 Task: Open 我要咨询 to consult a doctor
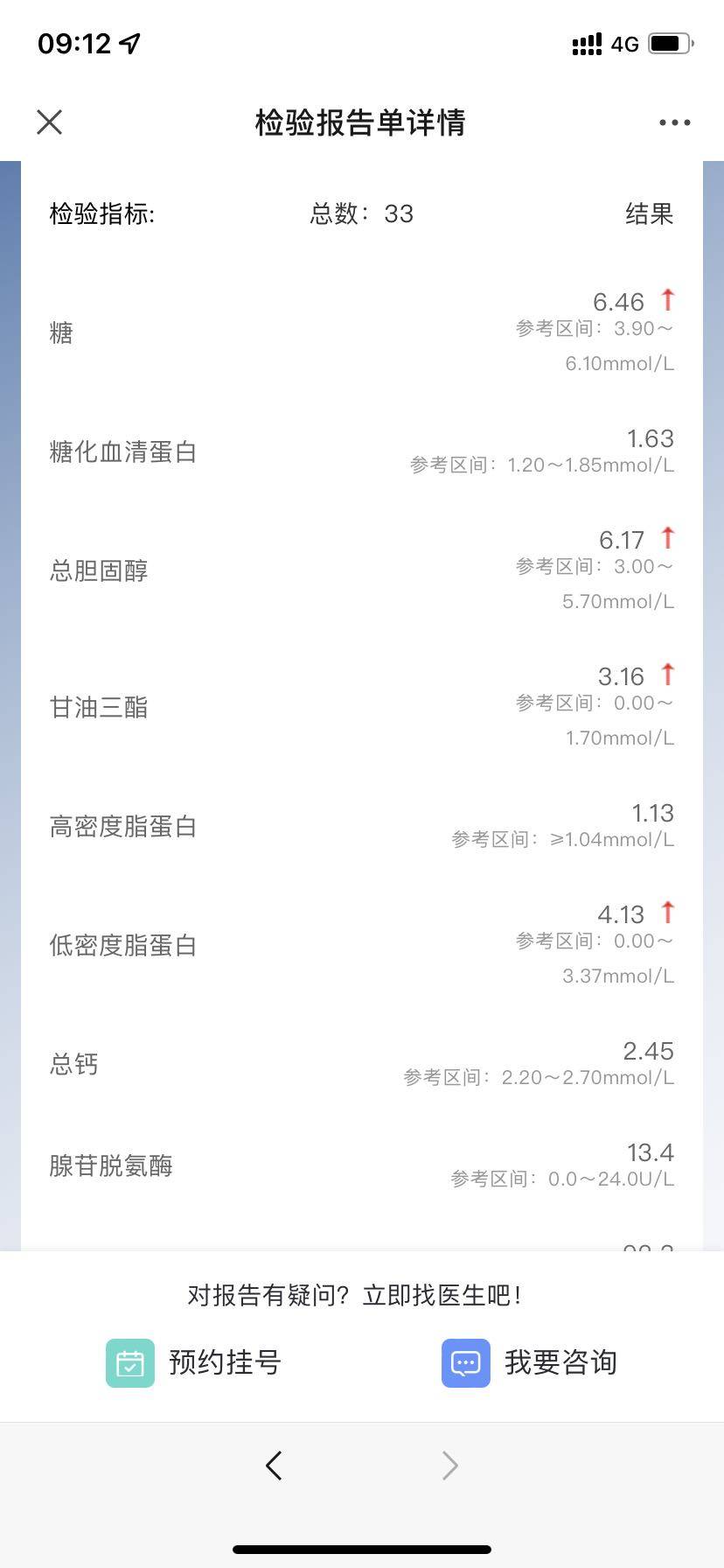(530, 1362)
